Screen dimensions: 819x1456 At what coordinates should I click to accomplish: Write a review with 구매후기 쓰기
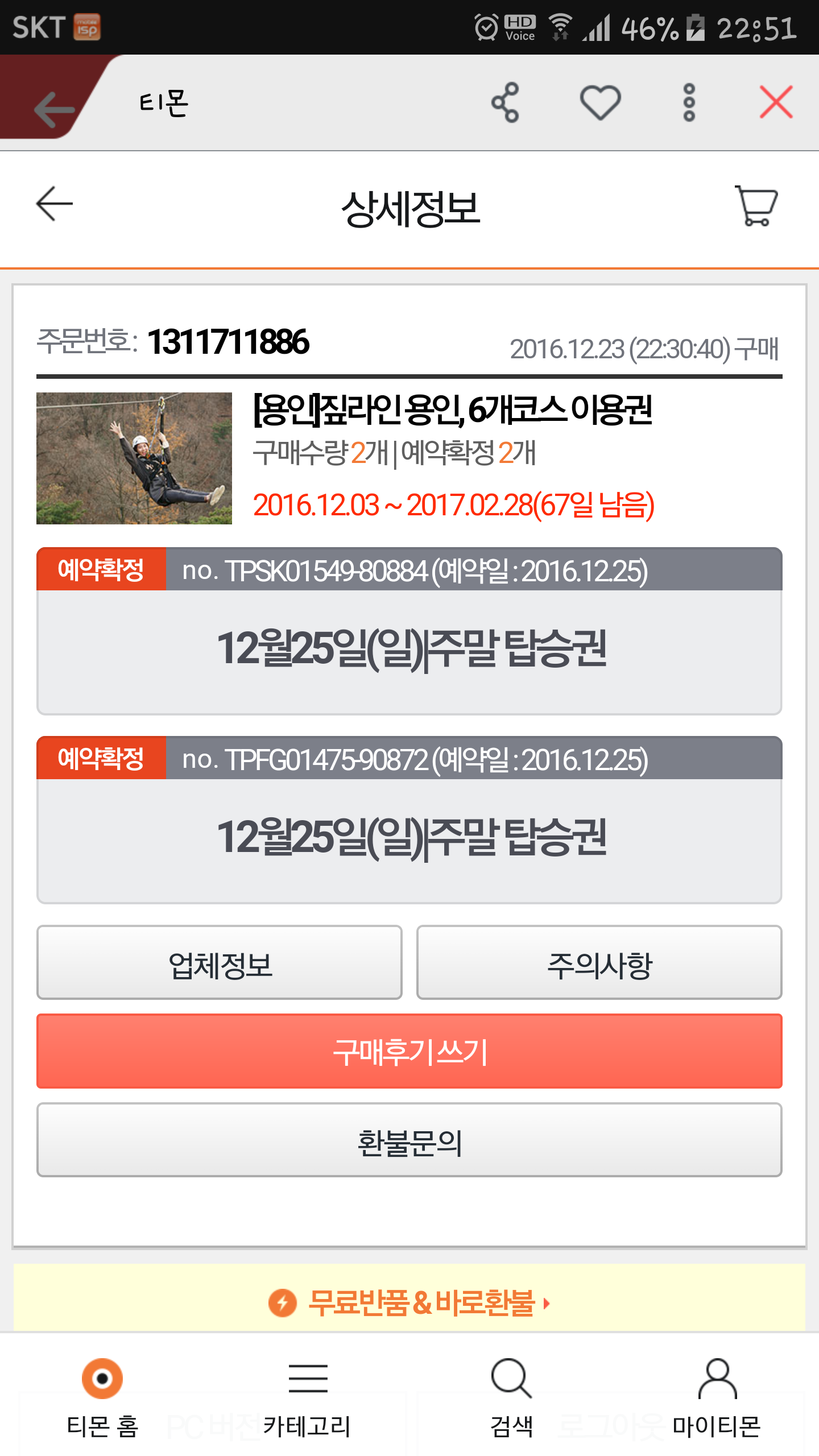[x=409, y=1051]
